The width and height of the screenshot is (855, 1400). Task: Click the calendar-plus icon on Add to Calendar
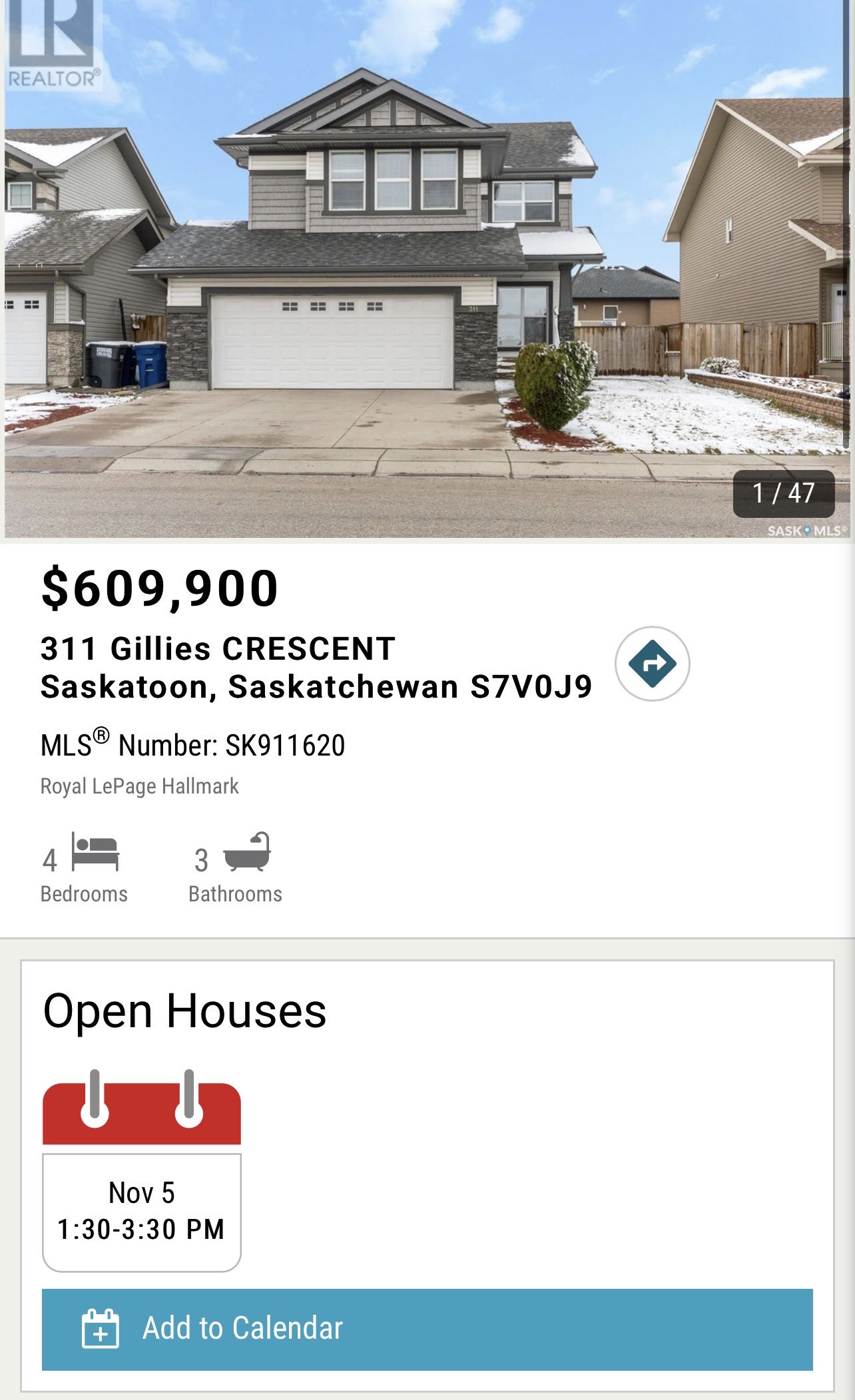(x=100, y=1327)
